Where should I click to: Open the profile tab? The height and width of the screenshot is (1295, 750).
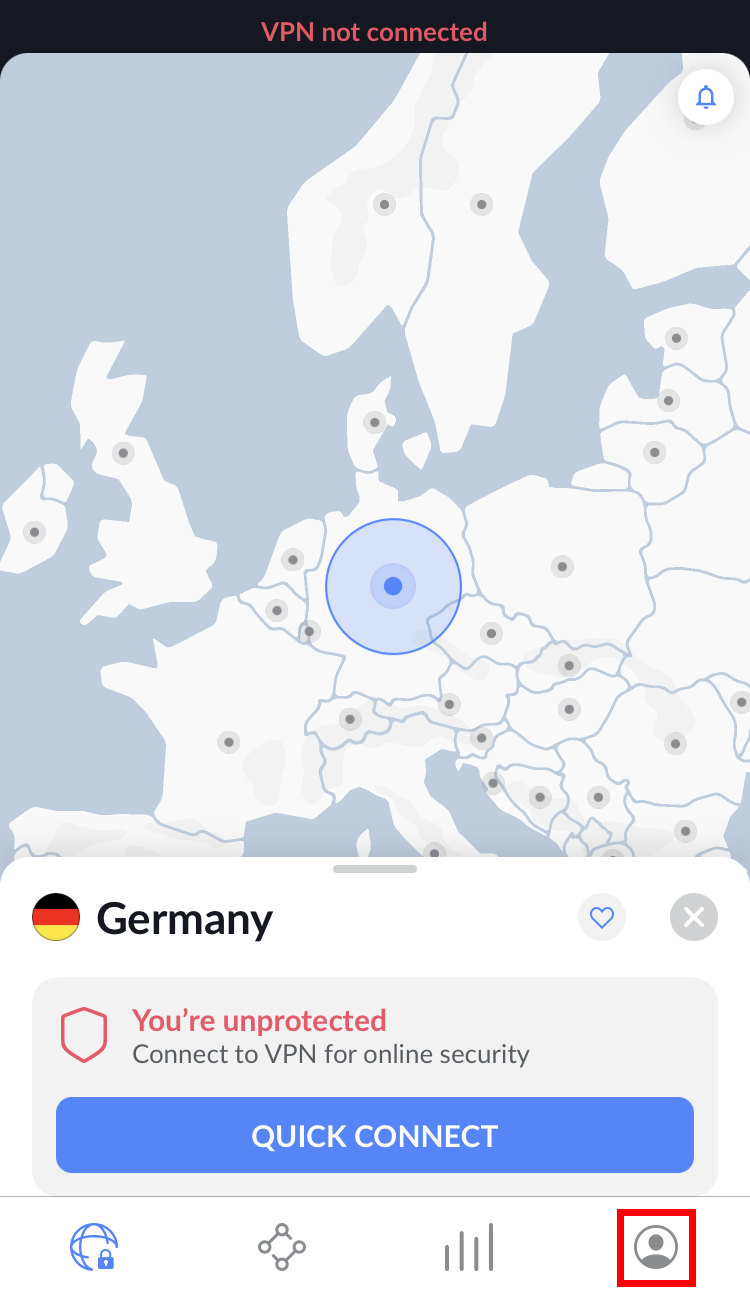pos(656,1247)
